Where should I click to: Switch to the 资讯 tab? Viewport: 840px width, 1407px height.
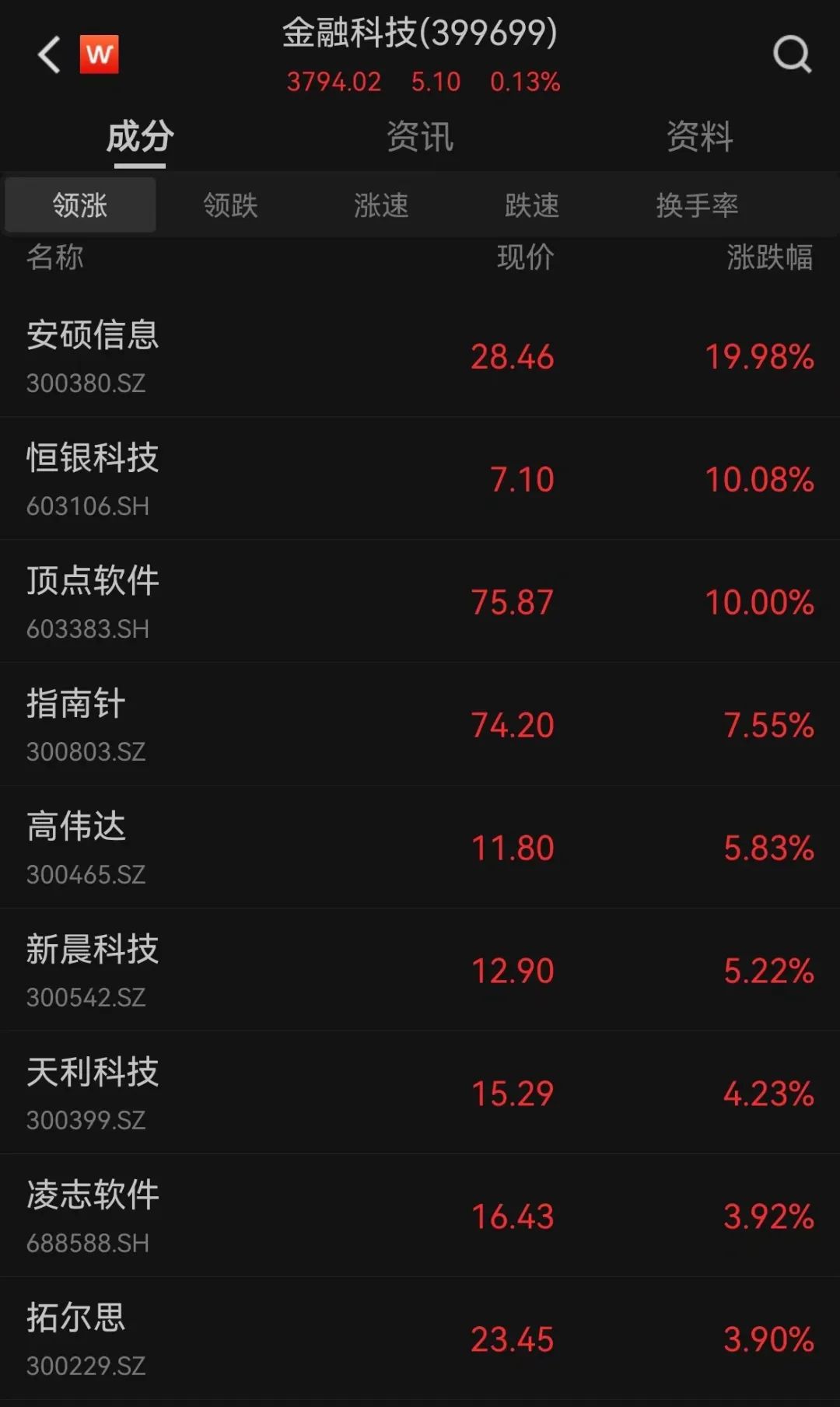click(420, 137)
